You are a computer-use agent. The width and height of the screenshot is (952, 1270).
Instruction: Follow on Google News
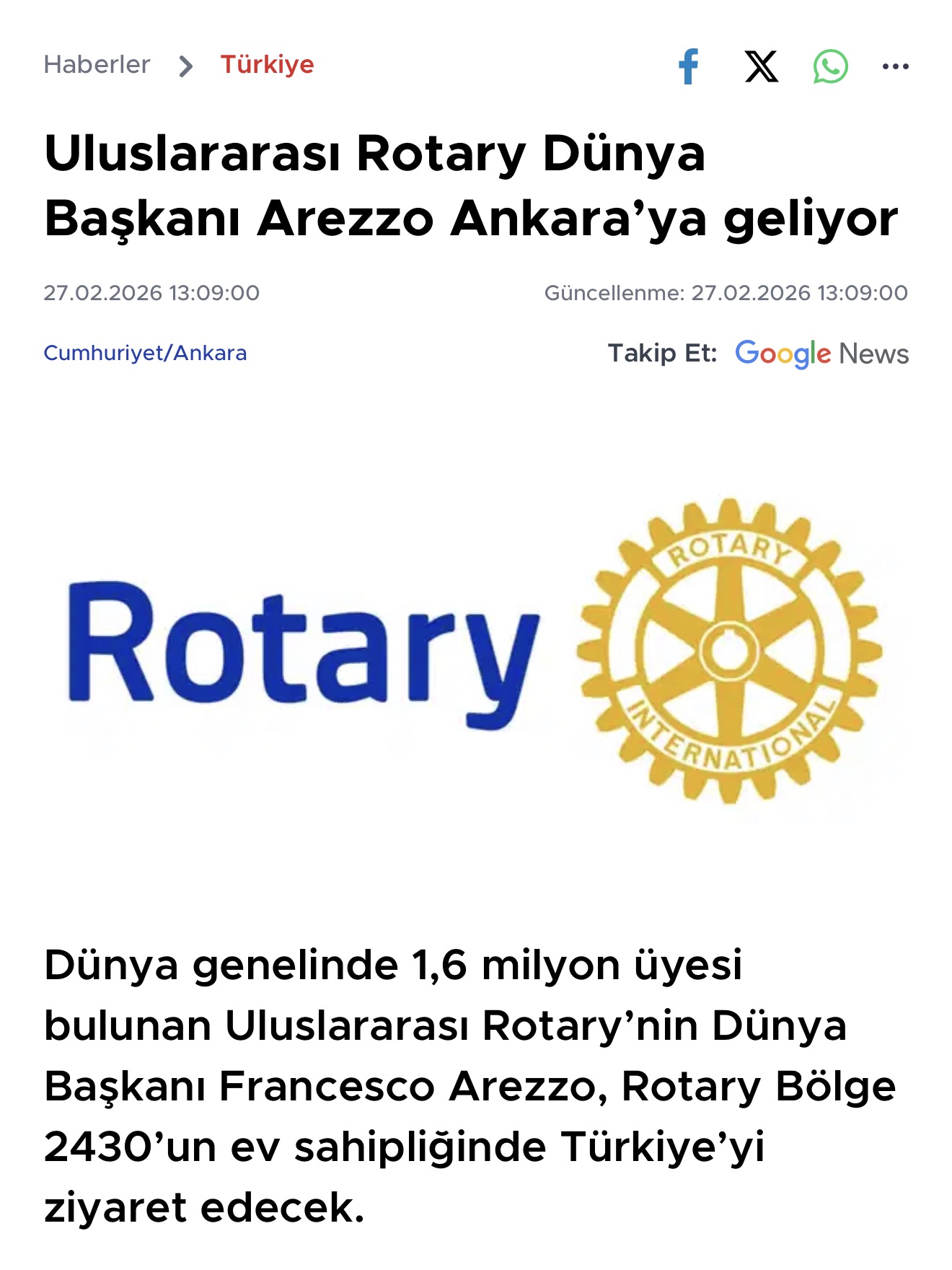(x=821, y=354)
